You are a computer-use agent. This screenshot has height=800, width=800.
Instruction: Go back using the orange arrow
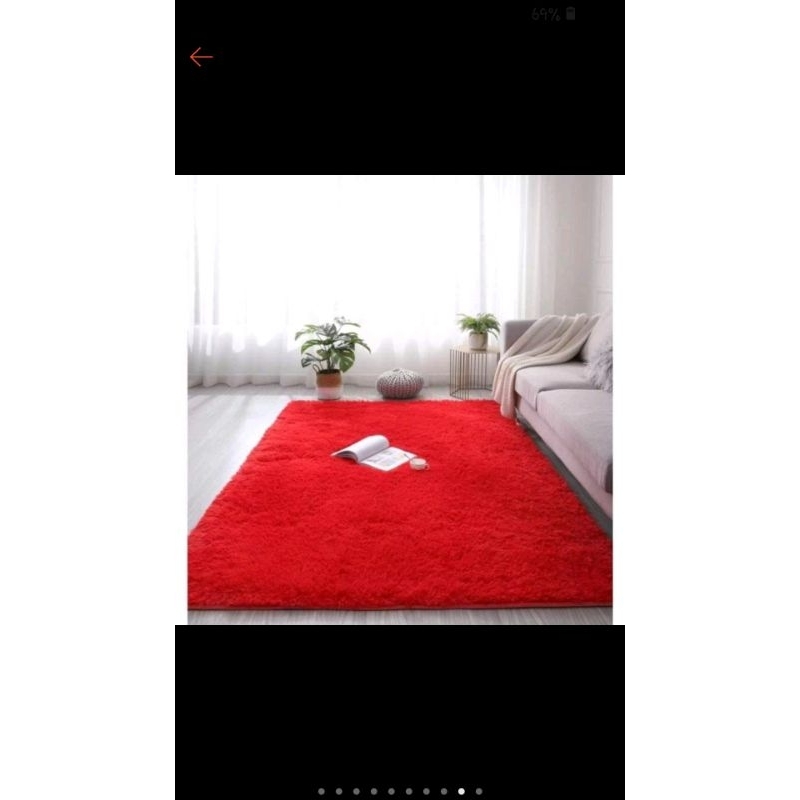pyautogui.click(x=201, y=58)
